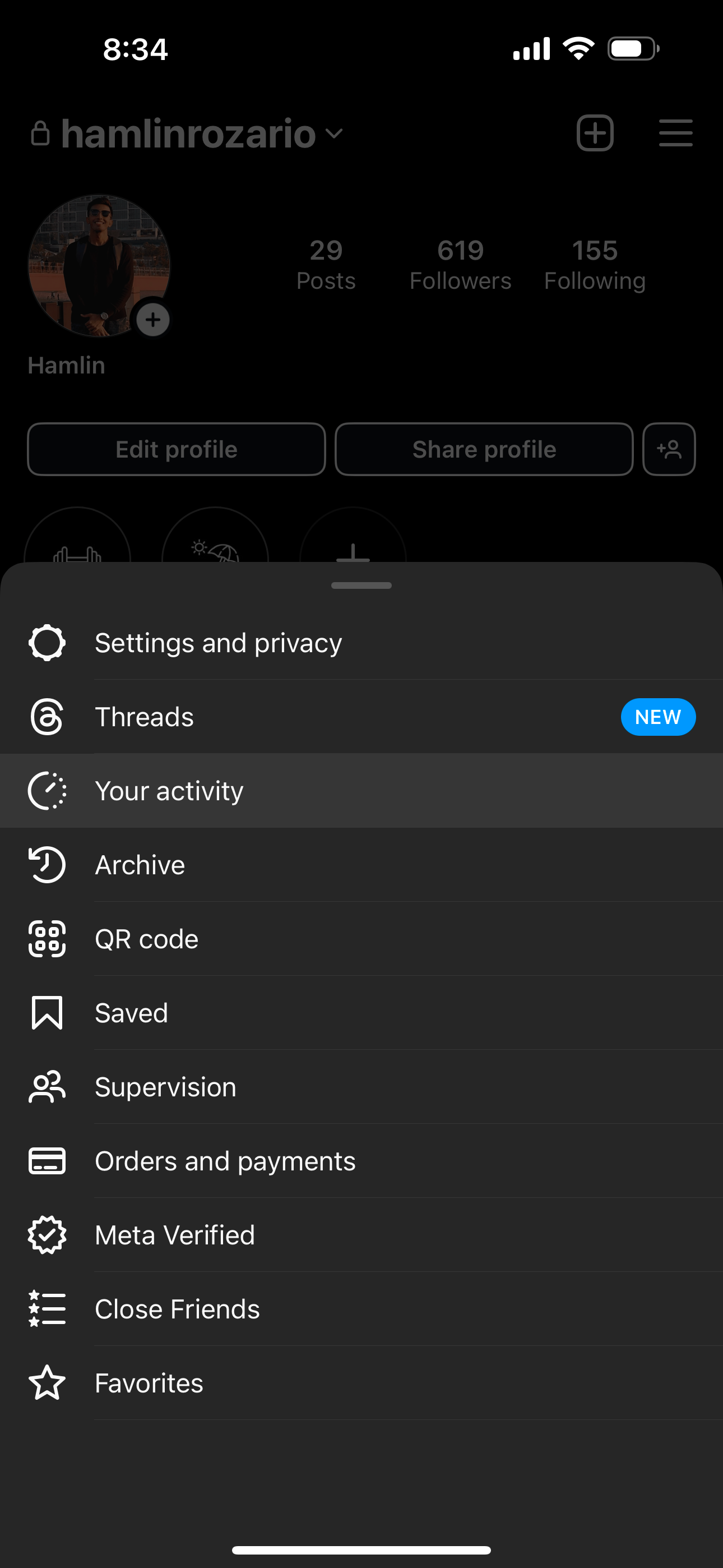Add to story via profile picture plus

pos(152,320)
